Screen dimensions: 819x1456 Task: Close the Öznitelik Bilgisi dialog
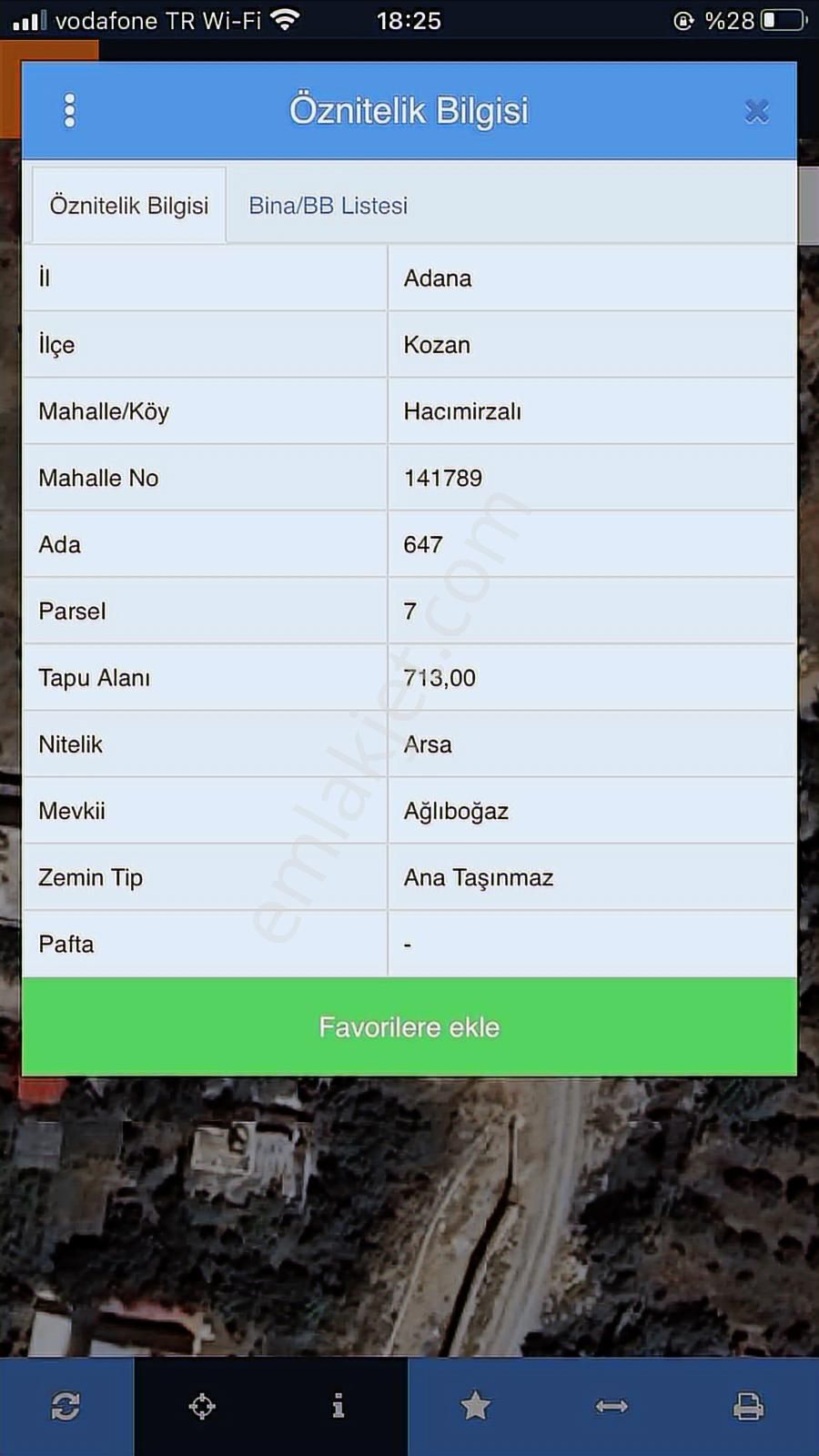(756, 111)
